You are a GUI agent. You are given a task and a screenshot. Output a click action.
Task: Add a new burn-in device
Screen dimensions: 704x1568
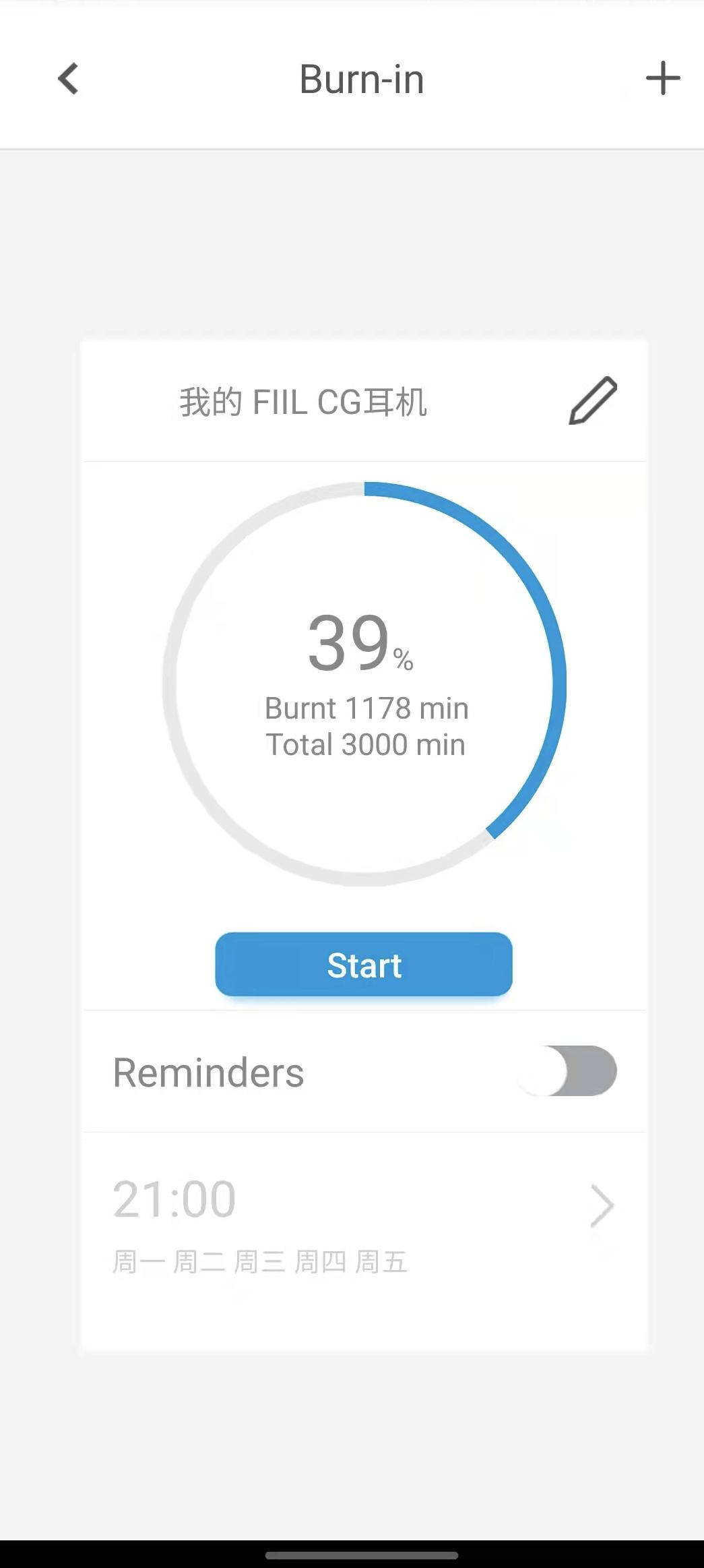point(662,78)
